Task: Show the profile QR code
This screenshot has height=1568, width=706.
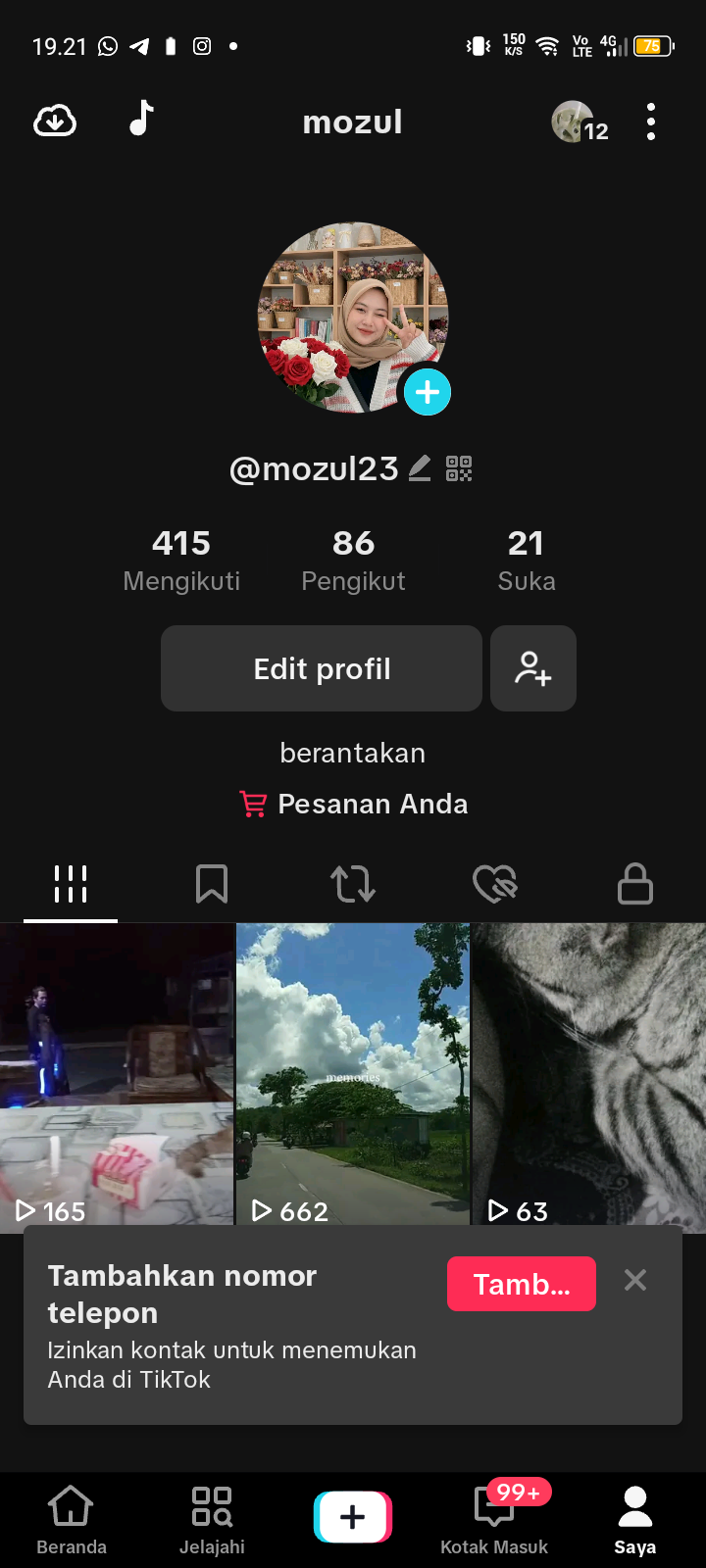Action: click(459, 468)
